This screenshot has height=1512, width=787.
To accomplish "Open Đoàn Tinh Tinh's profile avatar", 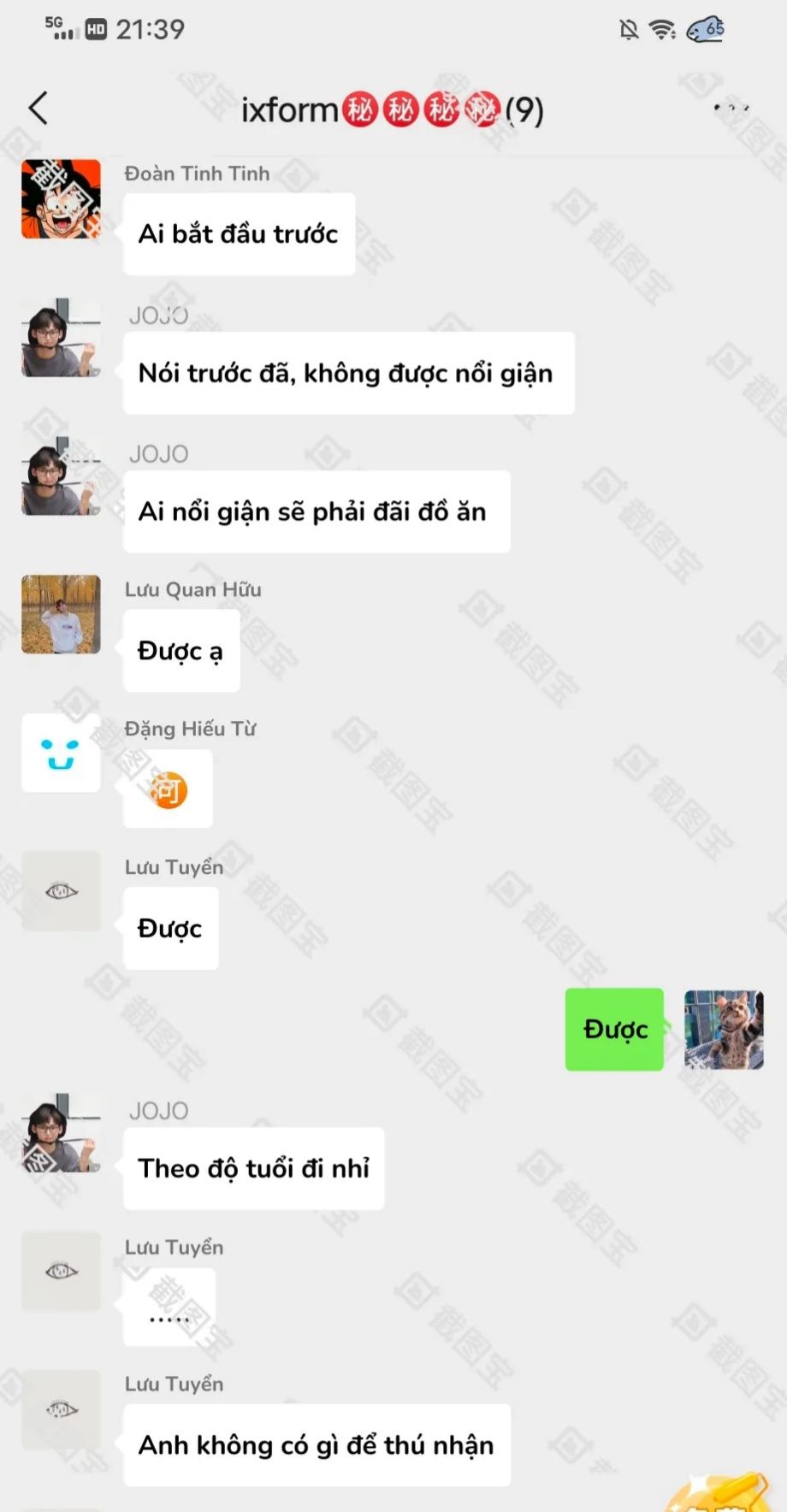I will 61,199.
